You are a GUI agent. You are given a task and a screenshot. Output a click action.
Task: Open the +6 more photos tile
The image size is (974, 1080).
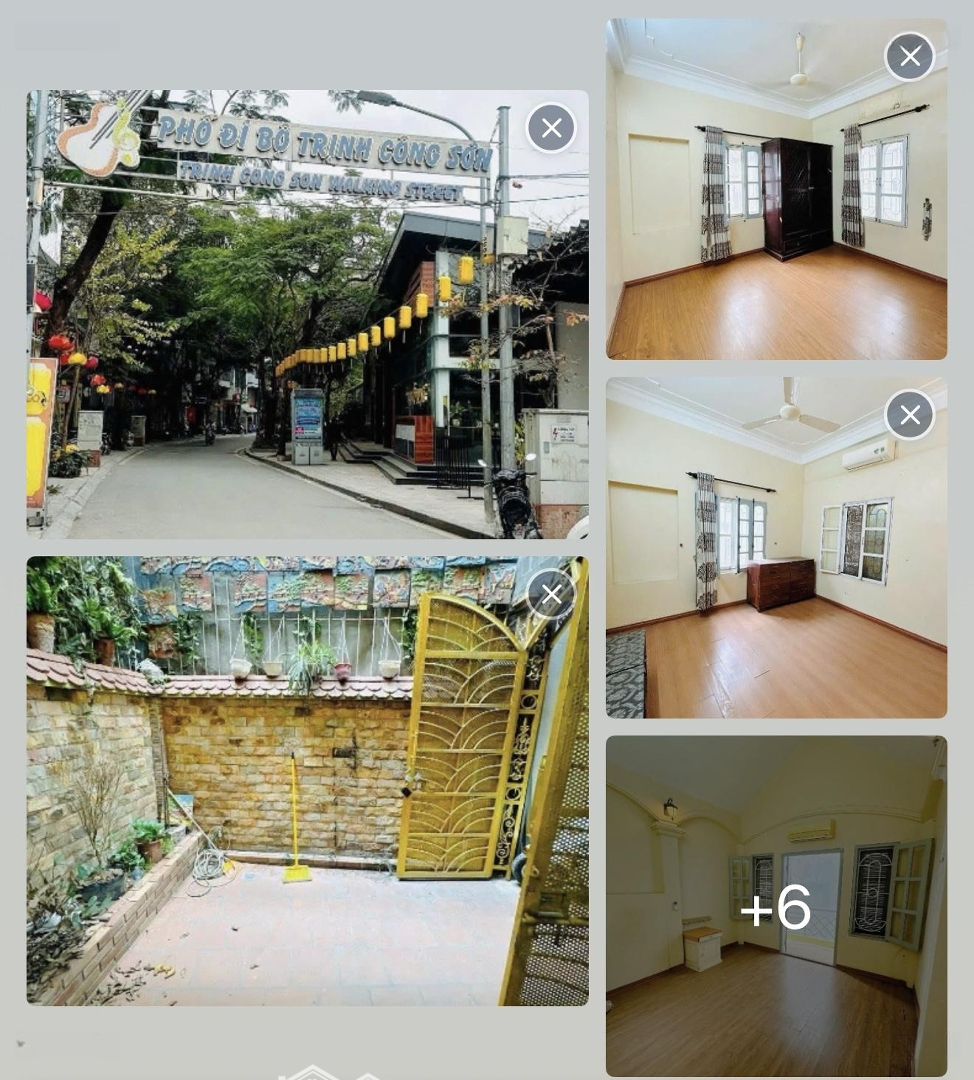coord(776,906)
